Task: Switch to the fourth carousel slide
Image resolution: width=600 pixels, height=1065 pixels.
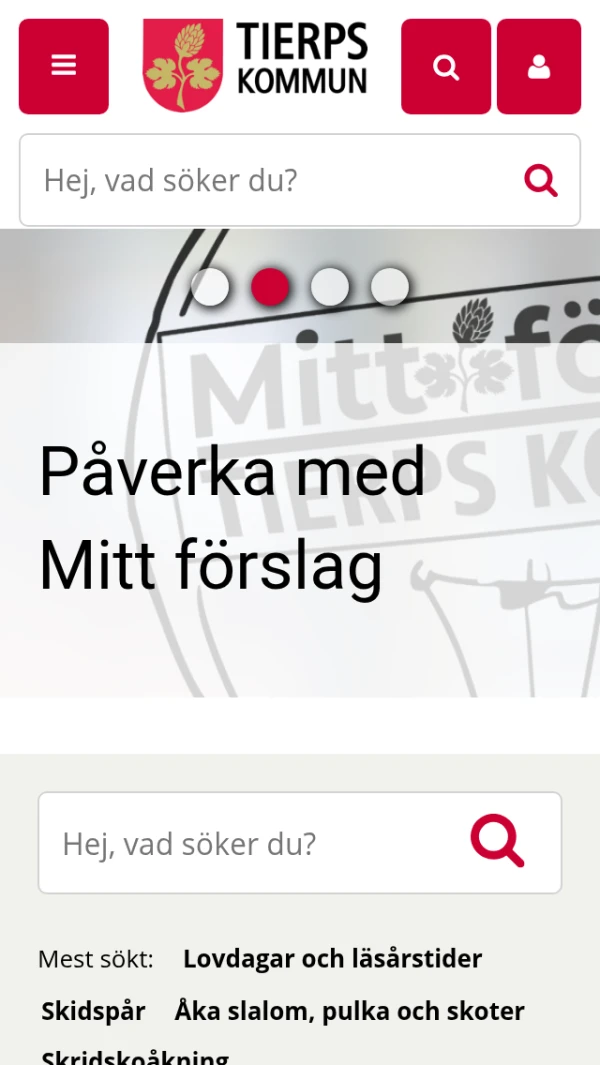Action: (x=390, y=287)
